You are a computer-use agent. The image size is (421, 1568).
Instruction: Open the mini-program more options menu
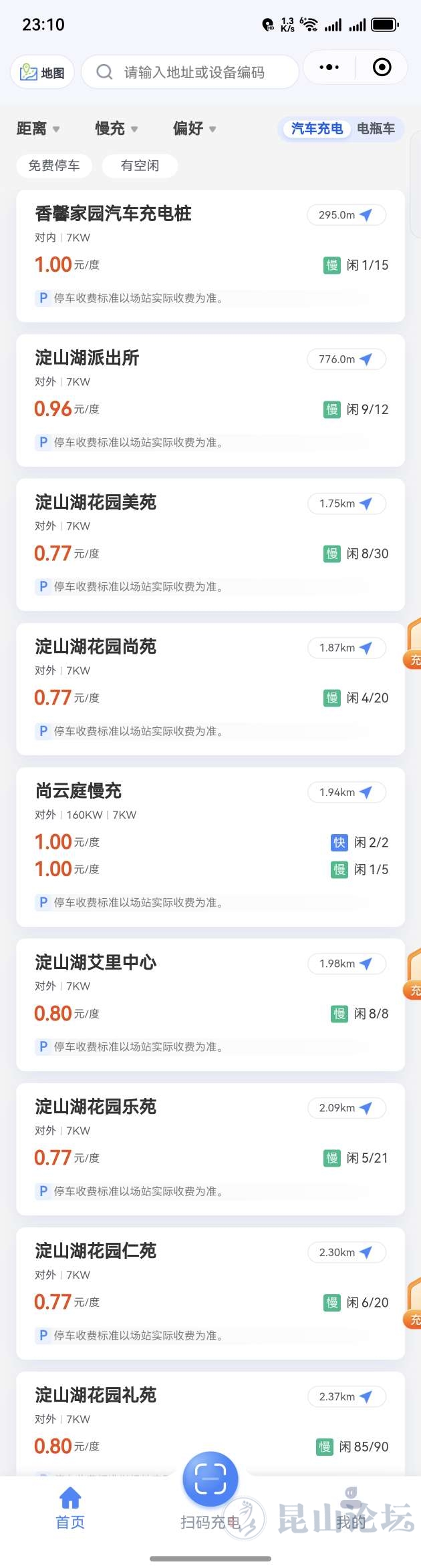pyautogui.click(x=329, y=67)
